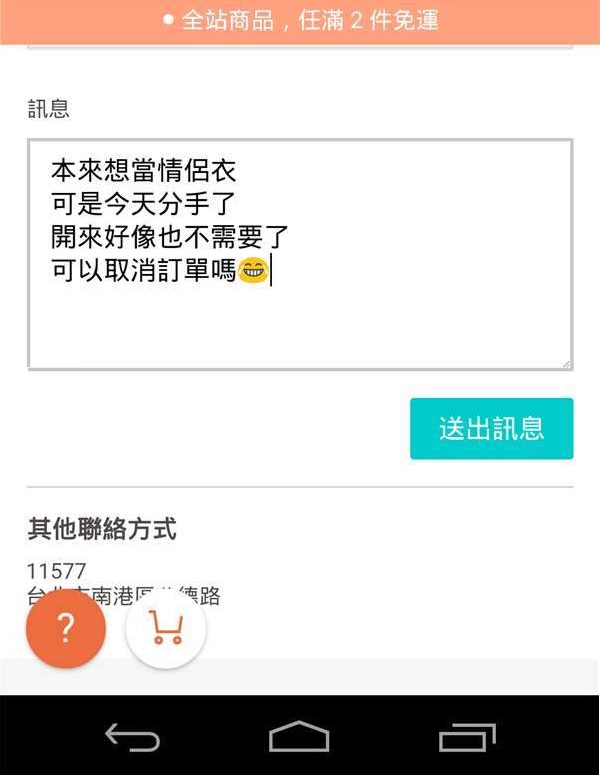Tap the 訊息 message text box
600x775 pixels.
300,254
